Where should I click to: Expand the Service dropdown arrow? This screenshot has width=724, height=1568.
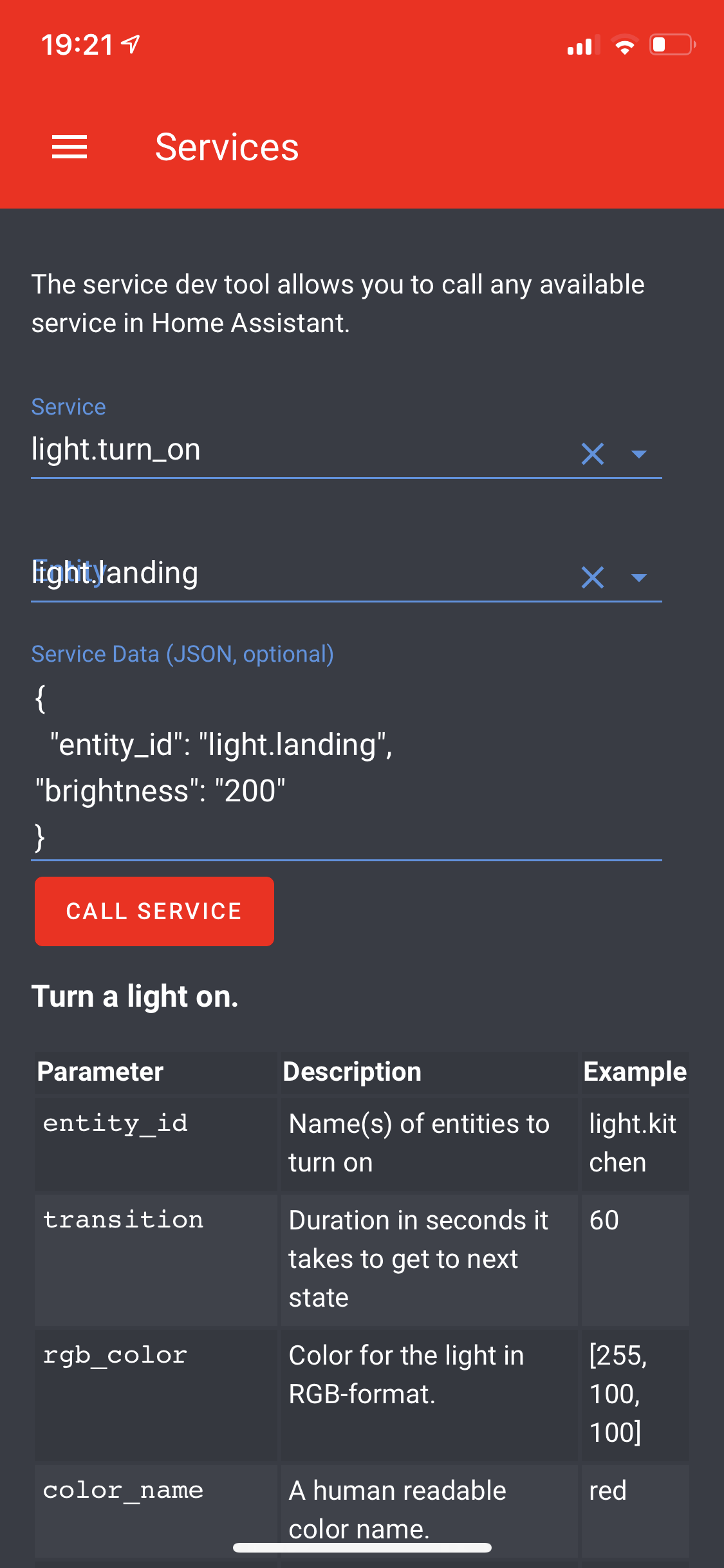(638, 454)
